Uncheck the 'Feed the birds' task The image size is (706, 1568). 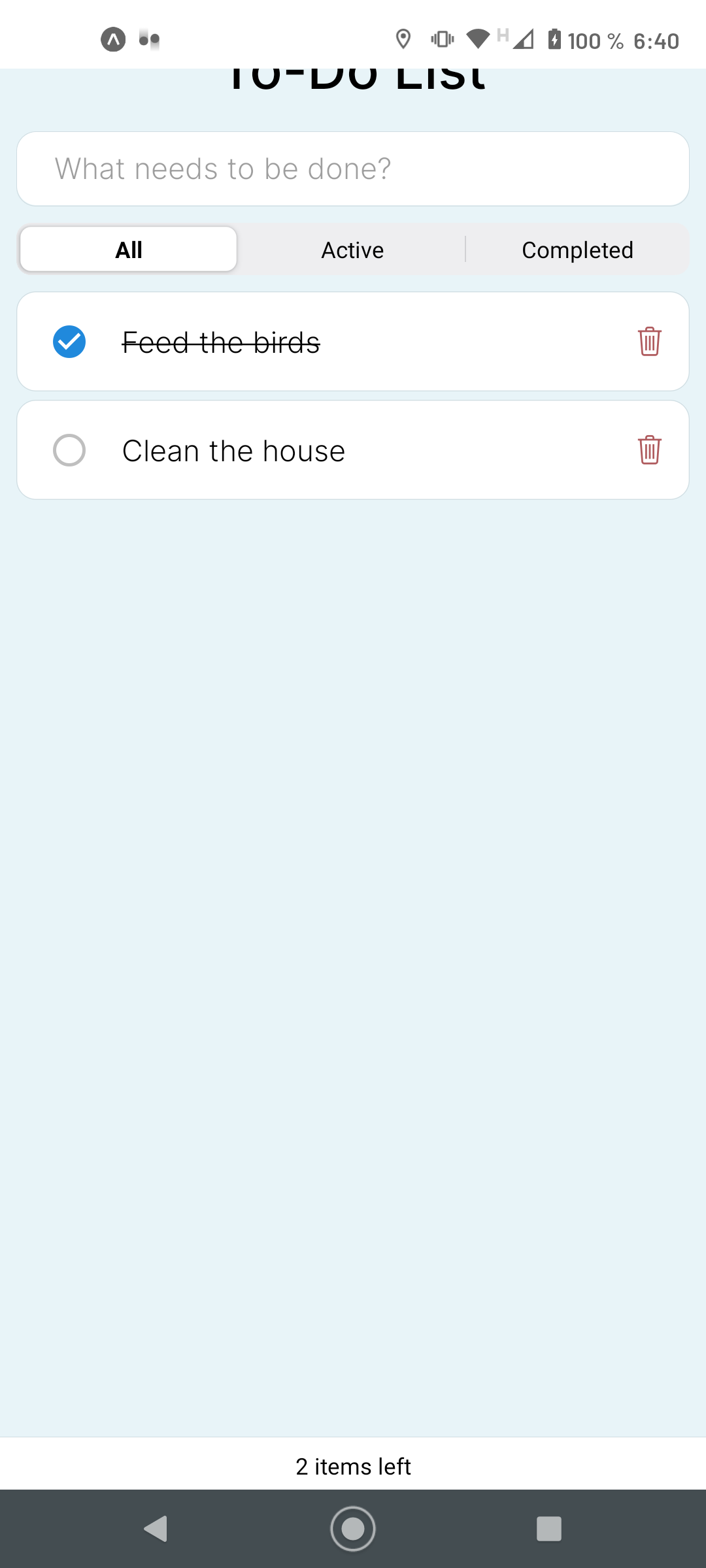coord(69,342)
